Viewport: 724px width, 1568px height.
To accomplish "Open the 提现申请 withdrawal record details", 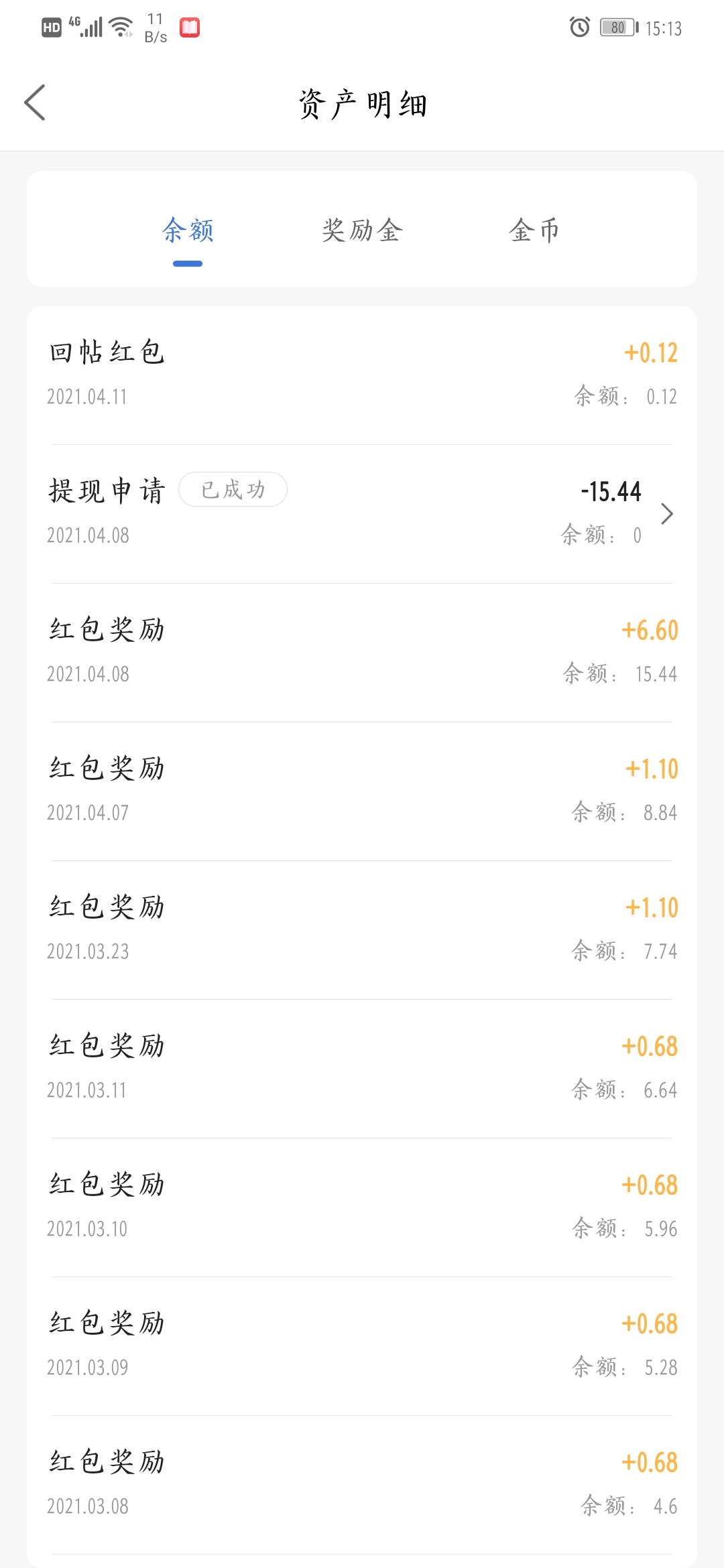I will coord(362,513).
